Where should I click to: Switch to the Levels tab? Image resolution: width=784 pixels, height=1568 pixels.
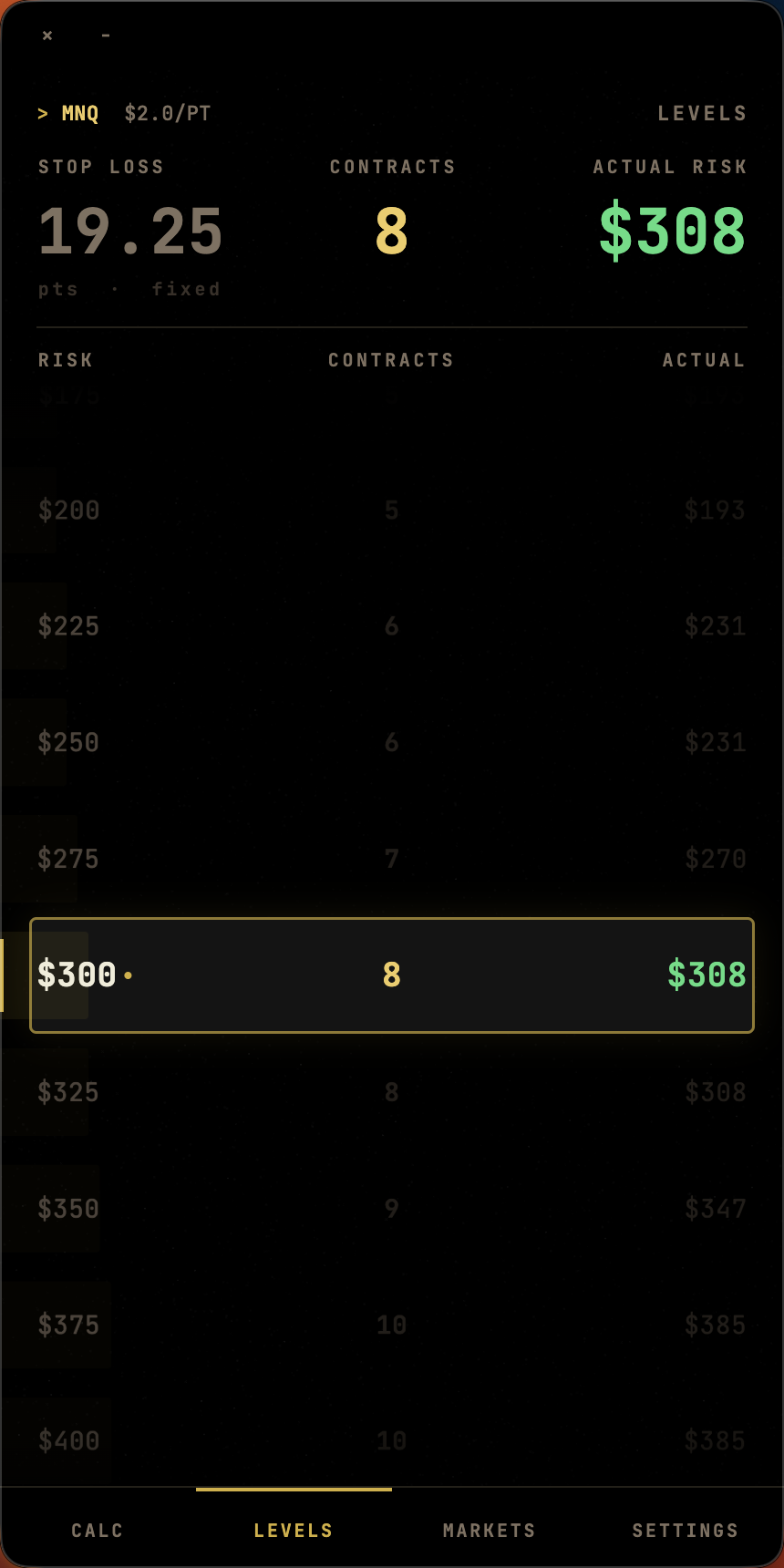(294, 1531)
